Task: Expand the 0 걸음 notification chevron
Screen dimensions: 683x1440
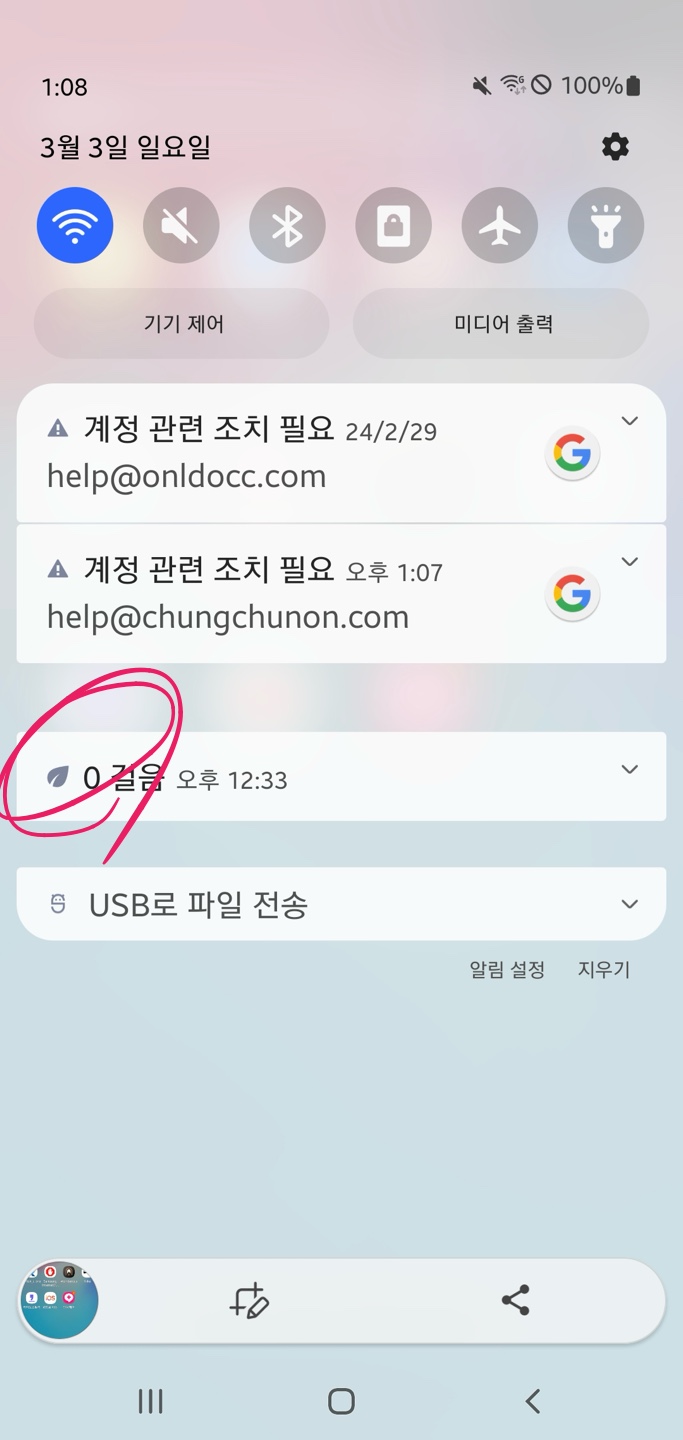Action: coord(630,769)
